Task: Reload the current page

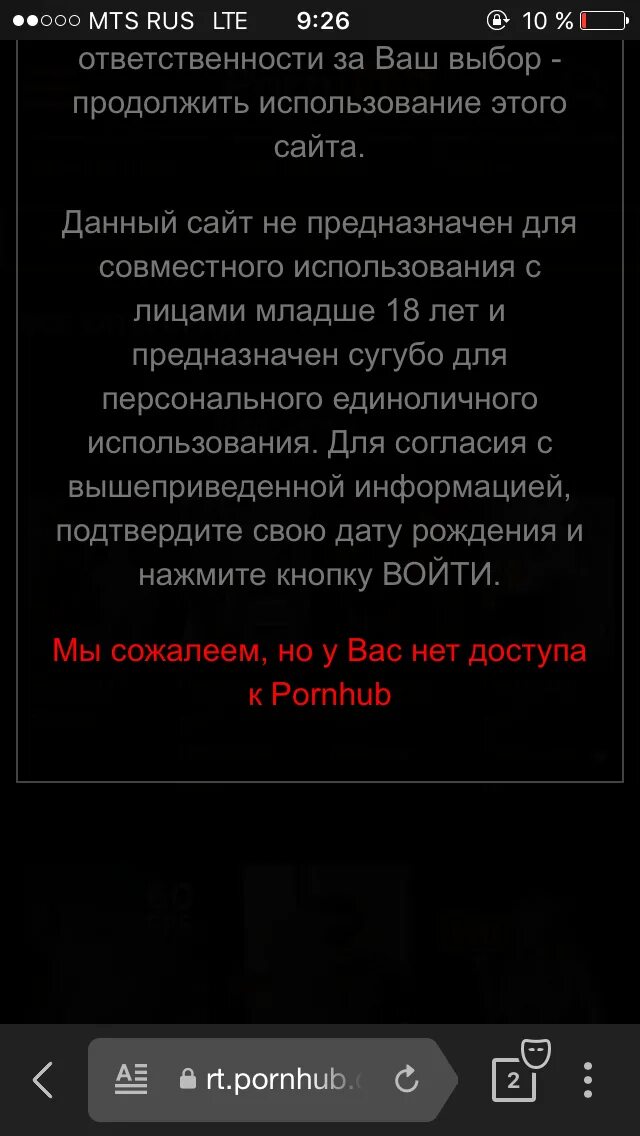Action: [407, 1080]
